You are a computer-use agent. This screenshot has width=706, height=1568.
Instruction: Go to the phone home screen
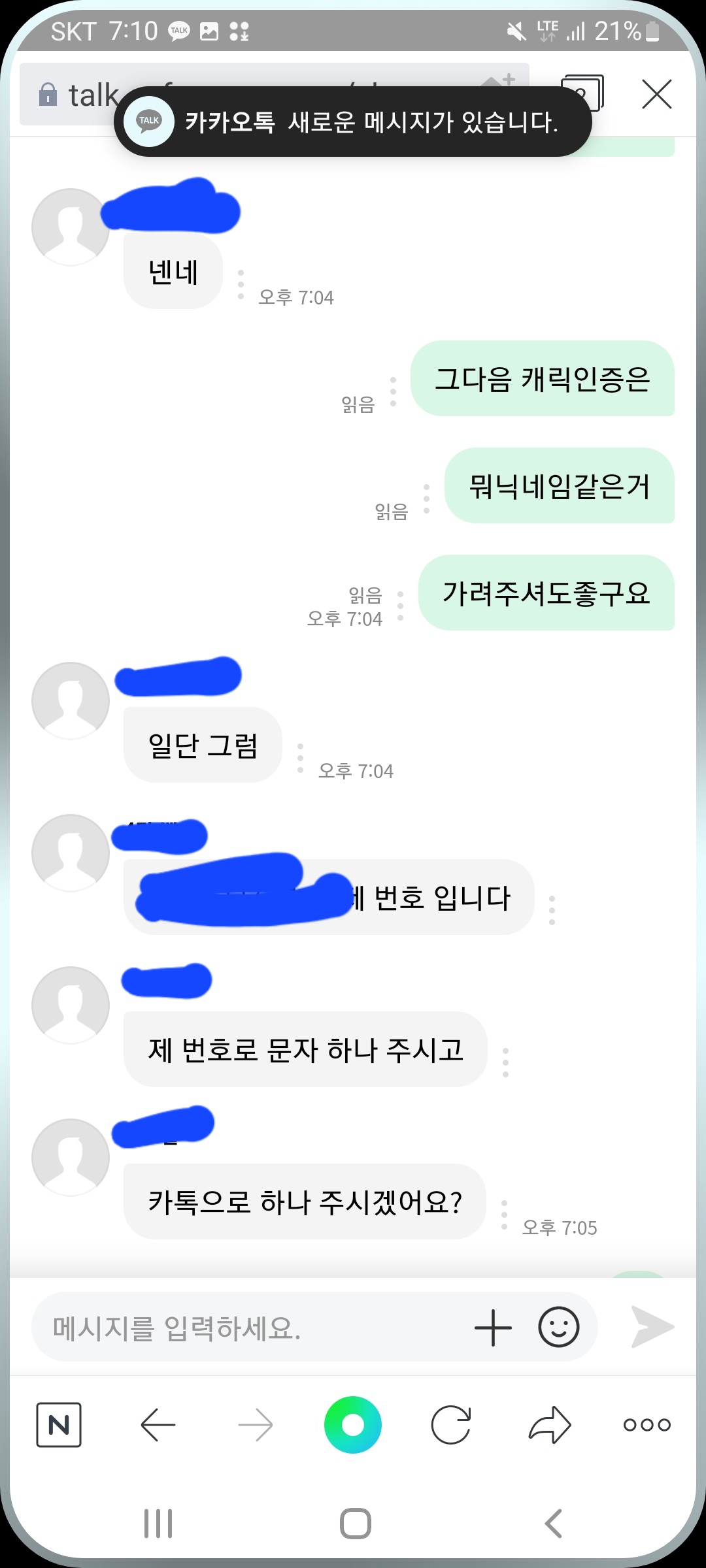[355, 1524]
